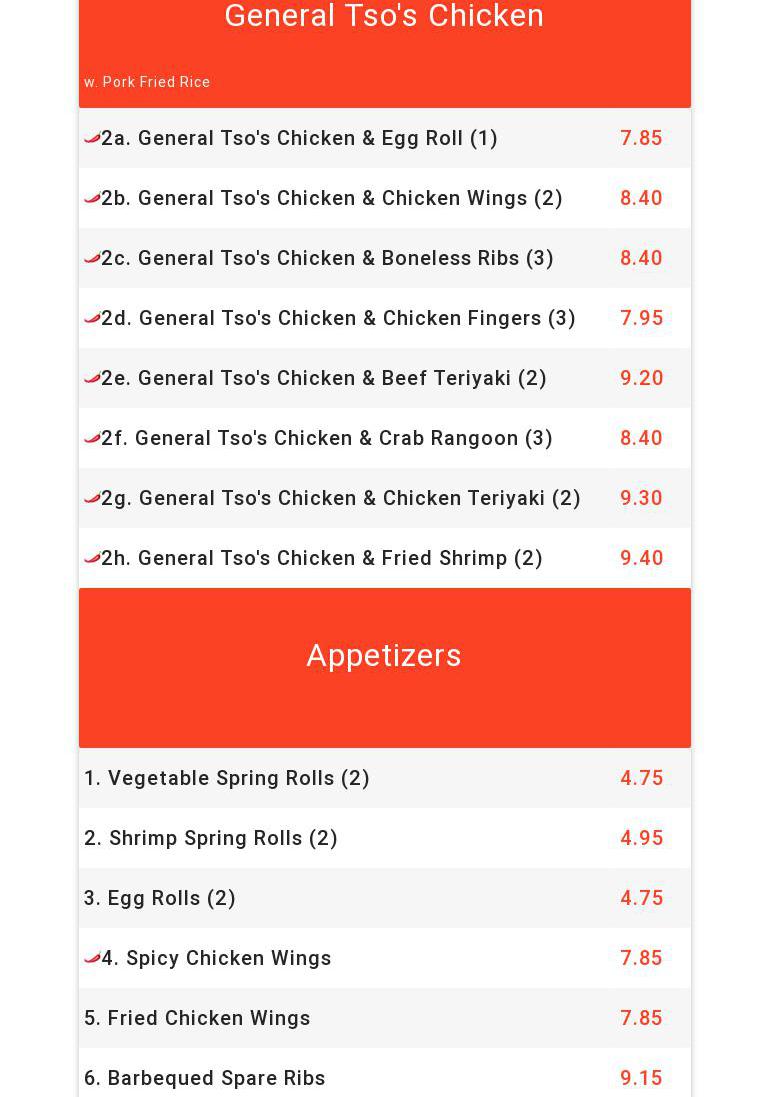Viewport: 770px width, 1097px height.
Task: Select the Barbequed Spare Ribs appetizer
Action: (x=205, y=1078)
